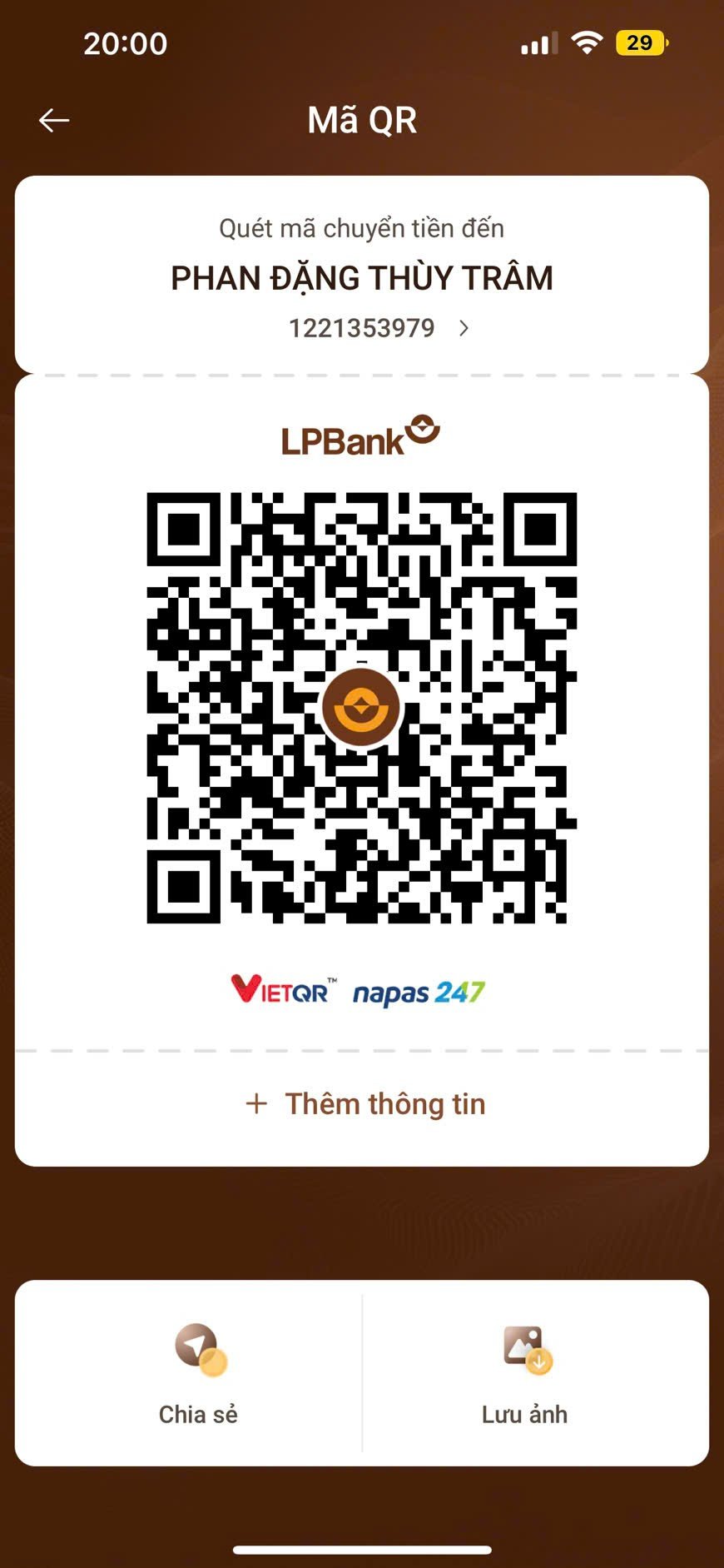Open account 1221353979 chevron
The image size is (724, 1568).
coord(464,328)
